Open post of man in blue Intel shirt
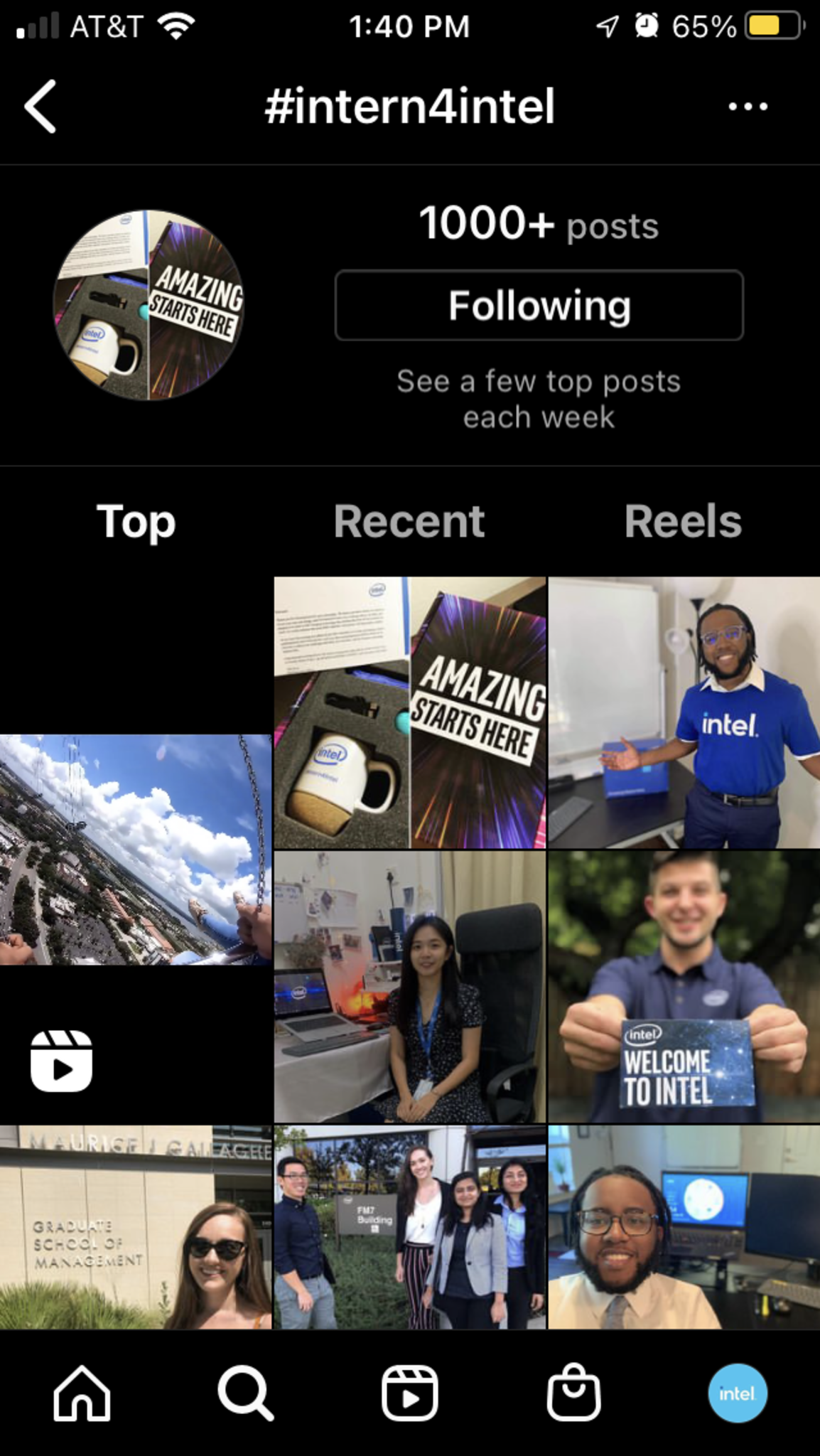820x1456 pixels. pyautogui.click(x=684, y=712)
